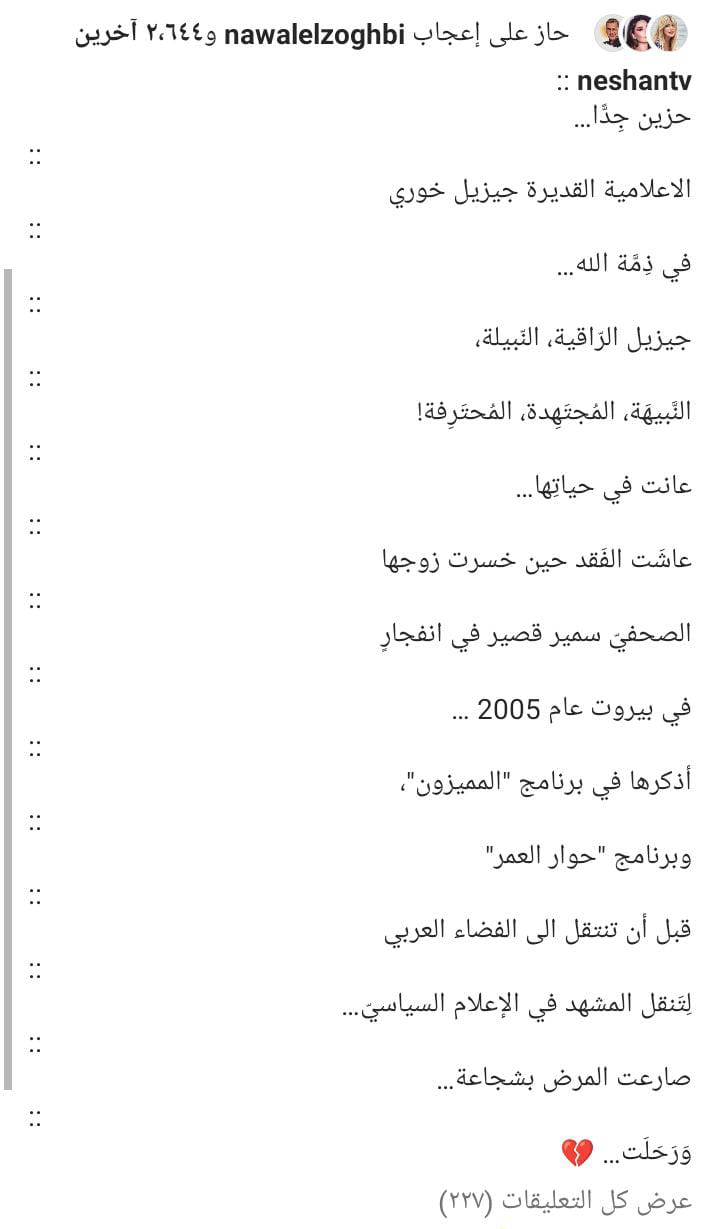The image size is (720, 1229).
Task: View all 227 comments
Action: (565, 1200)
